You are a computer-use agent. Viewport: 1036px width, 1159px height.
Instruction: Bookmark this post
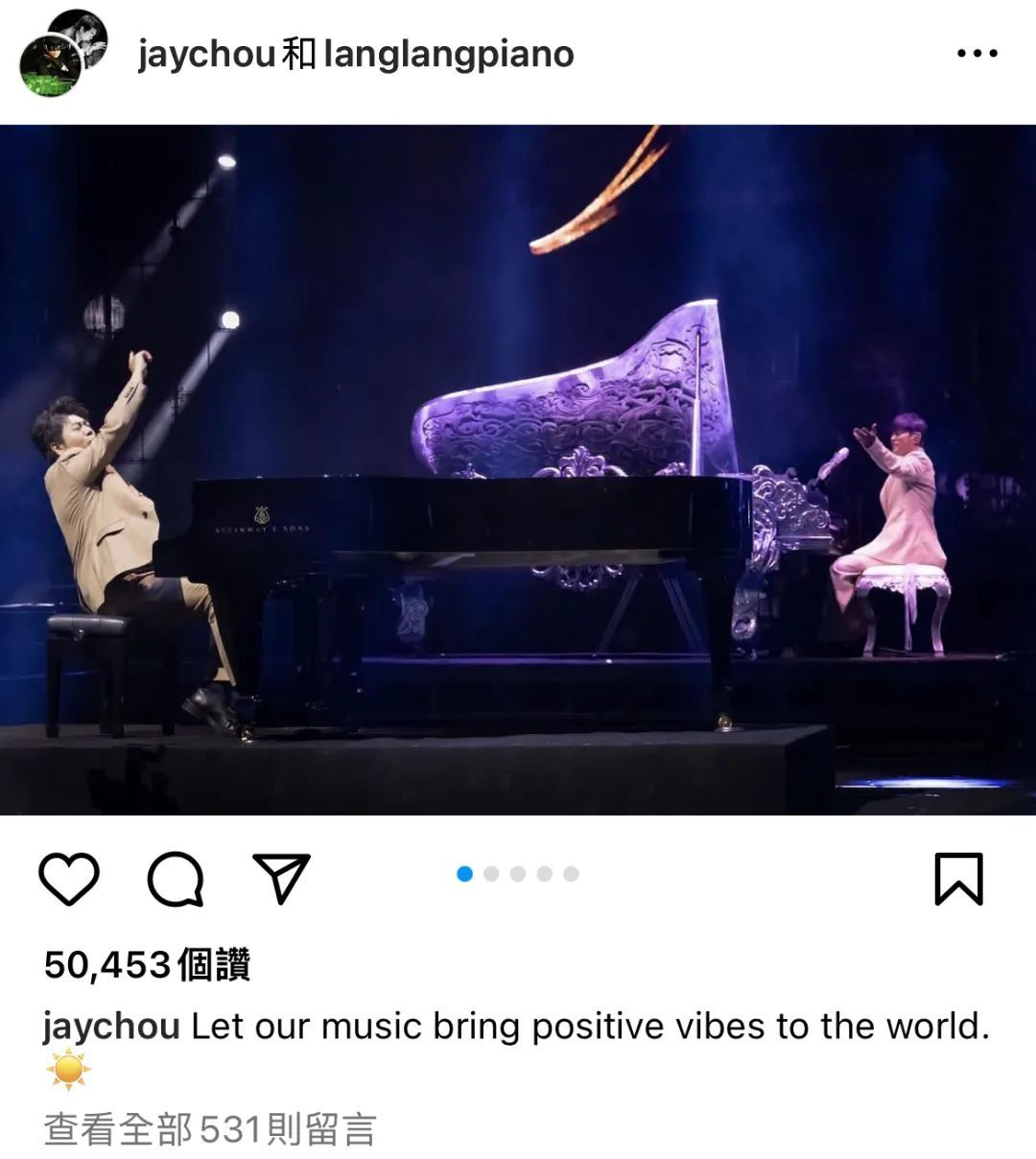click(x=958, y=879)
